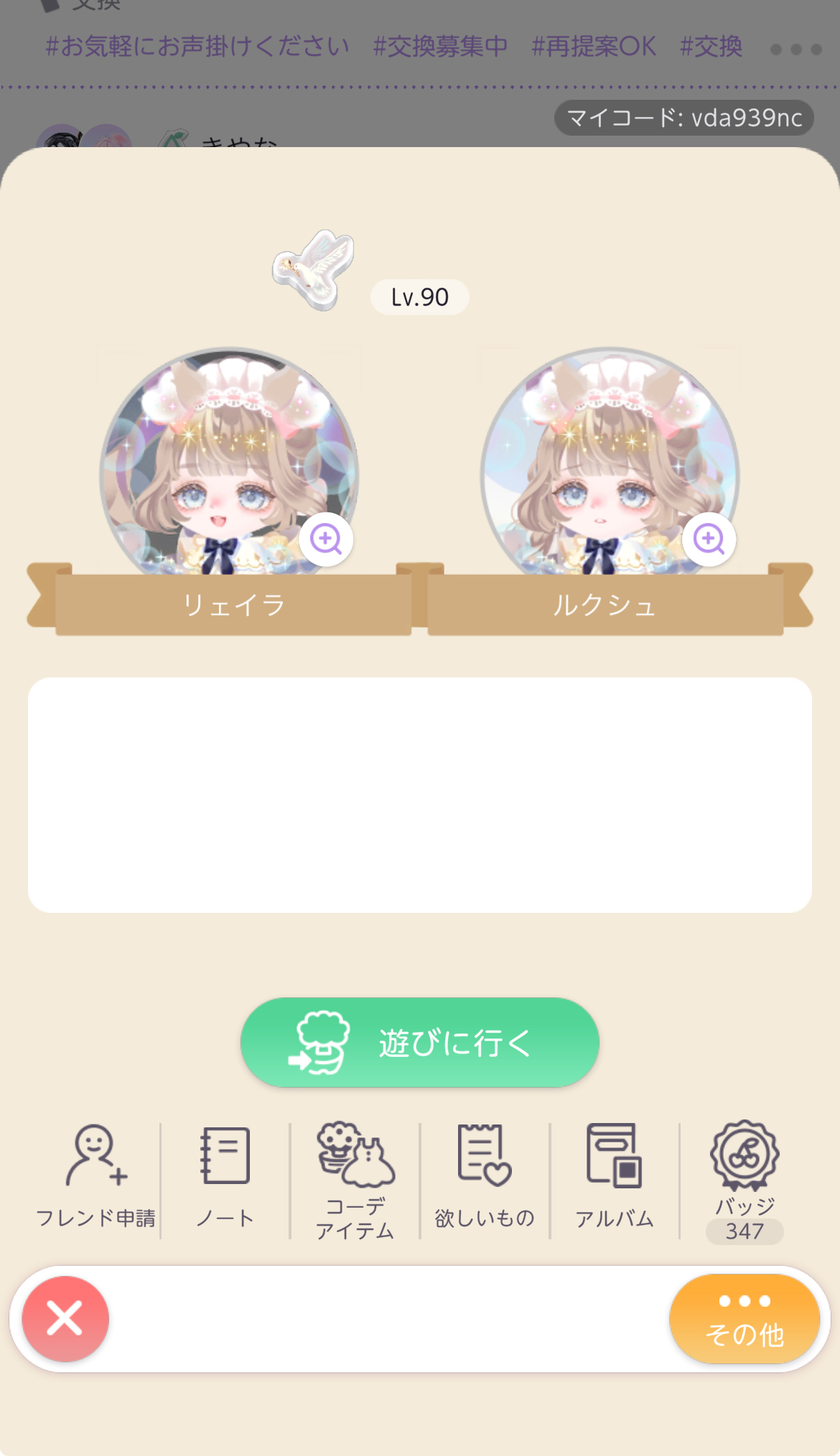
Task: Open the その他 menu
Action: (x=745, y=1319)
